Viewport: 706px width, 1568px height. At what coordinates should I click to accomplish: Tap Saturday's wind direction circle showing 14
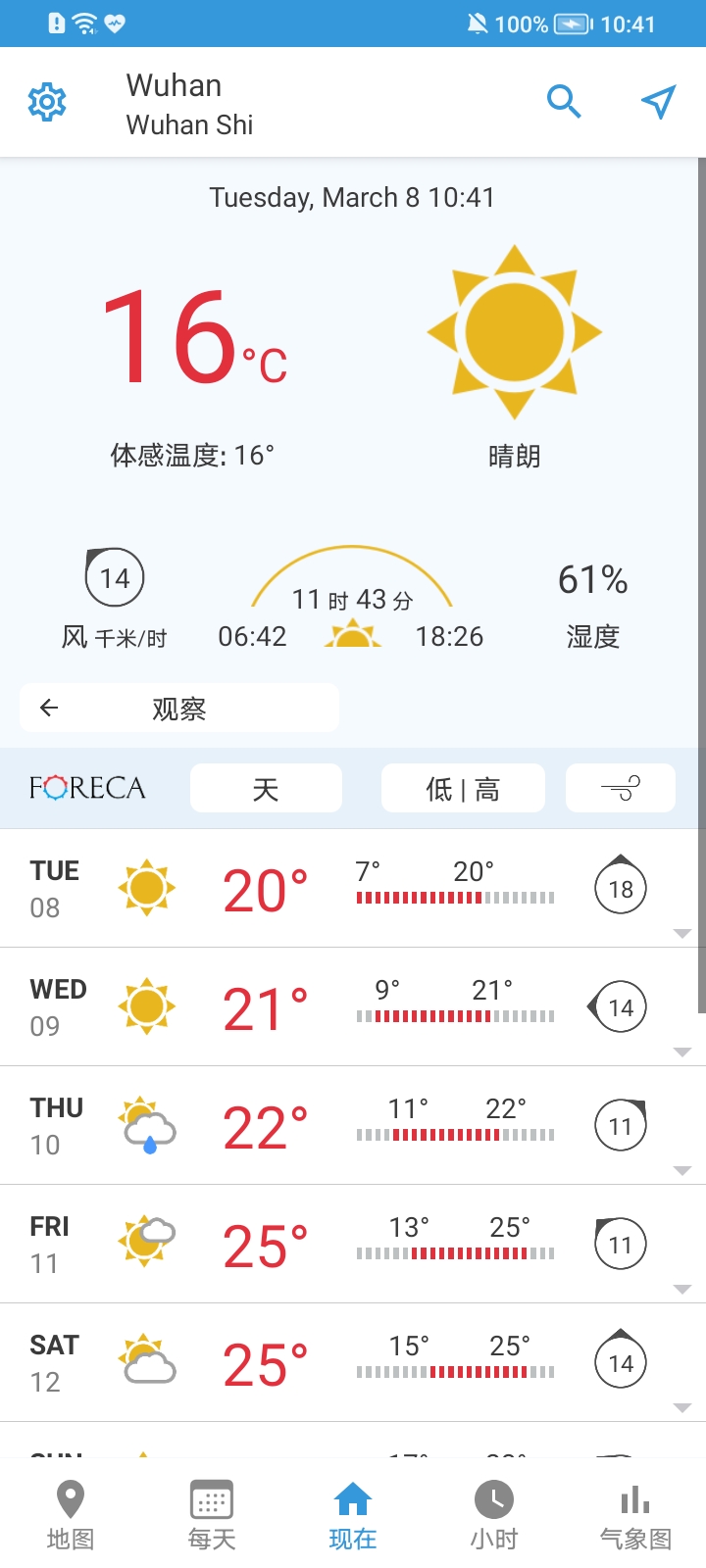coord(619,1361)
